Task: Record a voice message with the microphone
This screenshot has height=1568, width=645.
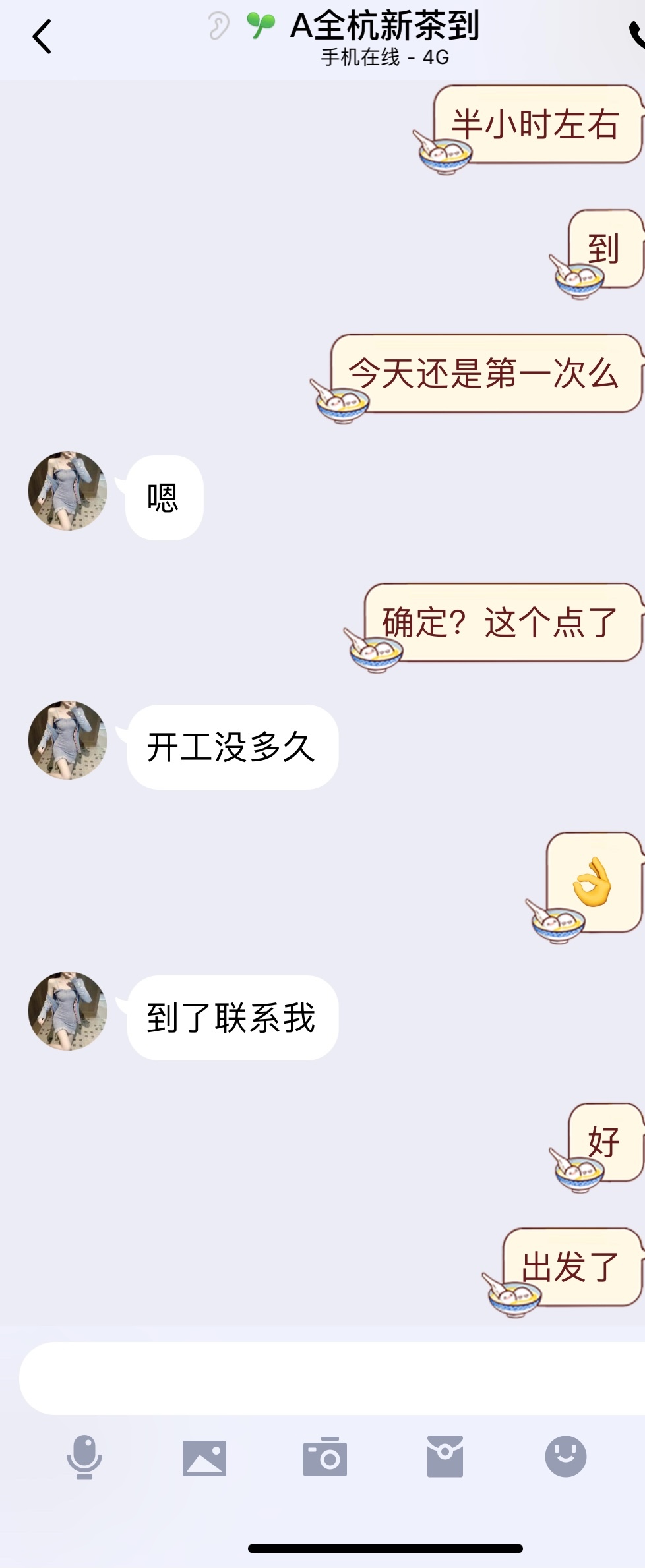Action: coord(84,1457)
